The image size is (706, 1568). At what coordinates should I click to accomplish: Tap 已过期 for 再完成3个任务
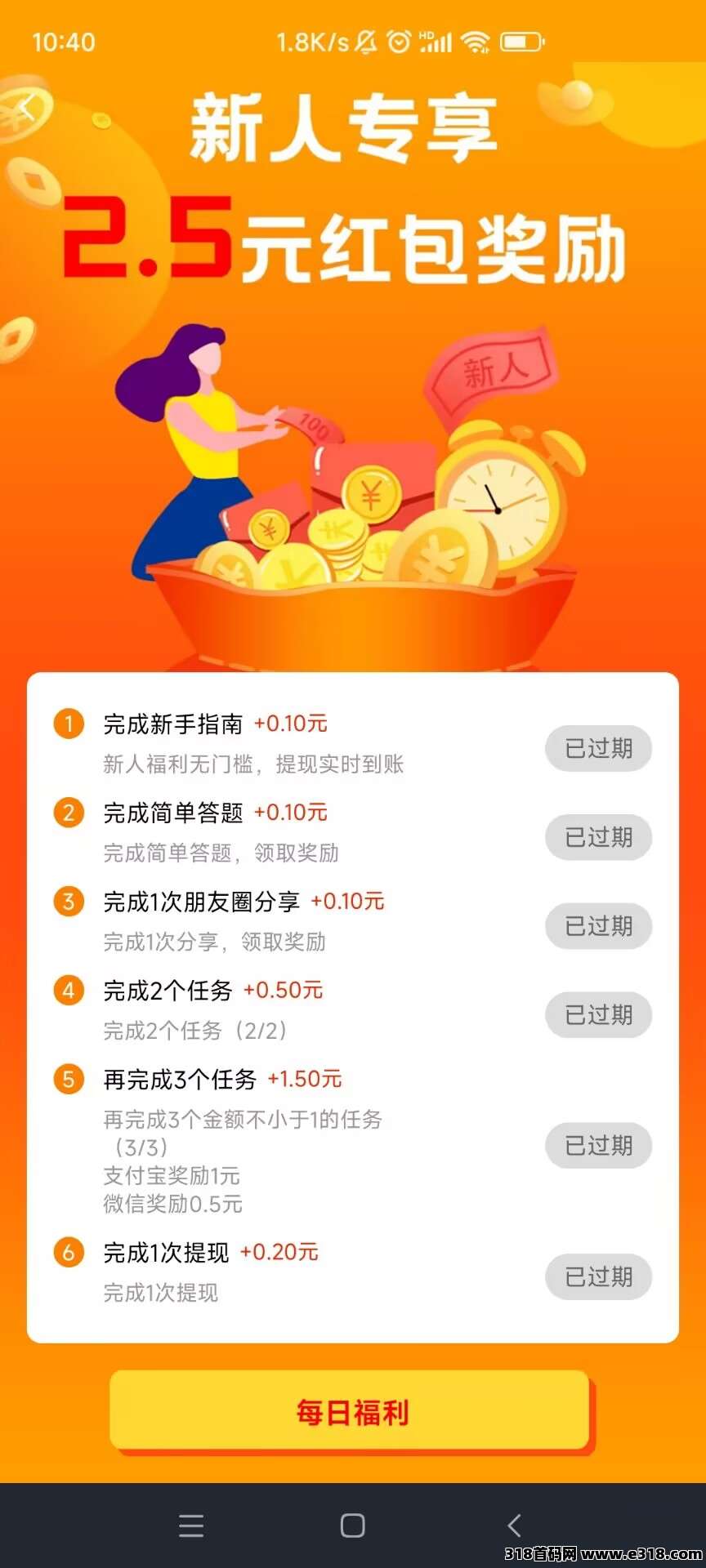tap(598, 1146)
